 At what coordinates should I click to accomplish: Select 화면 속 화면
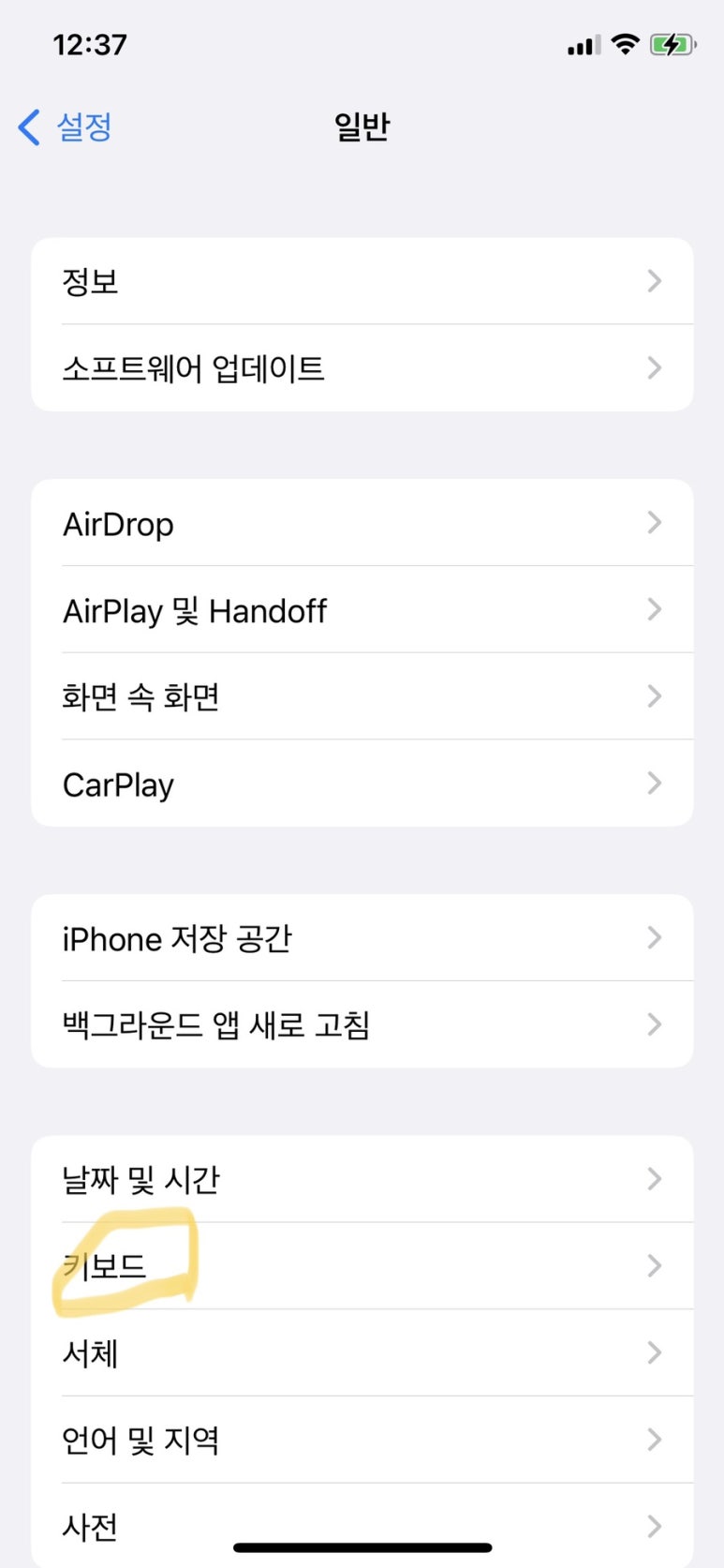coord(362,696)
